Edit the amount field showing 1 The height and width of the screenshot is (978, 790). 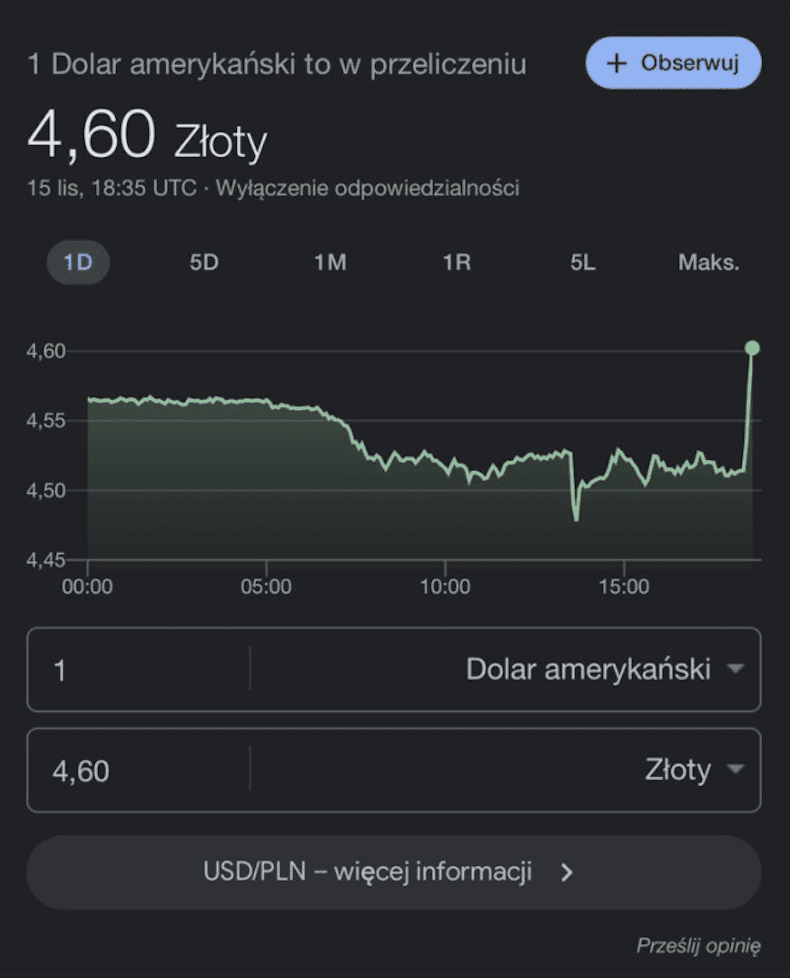pyautogui.click(x=138, y=669)
